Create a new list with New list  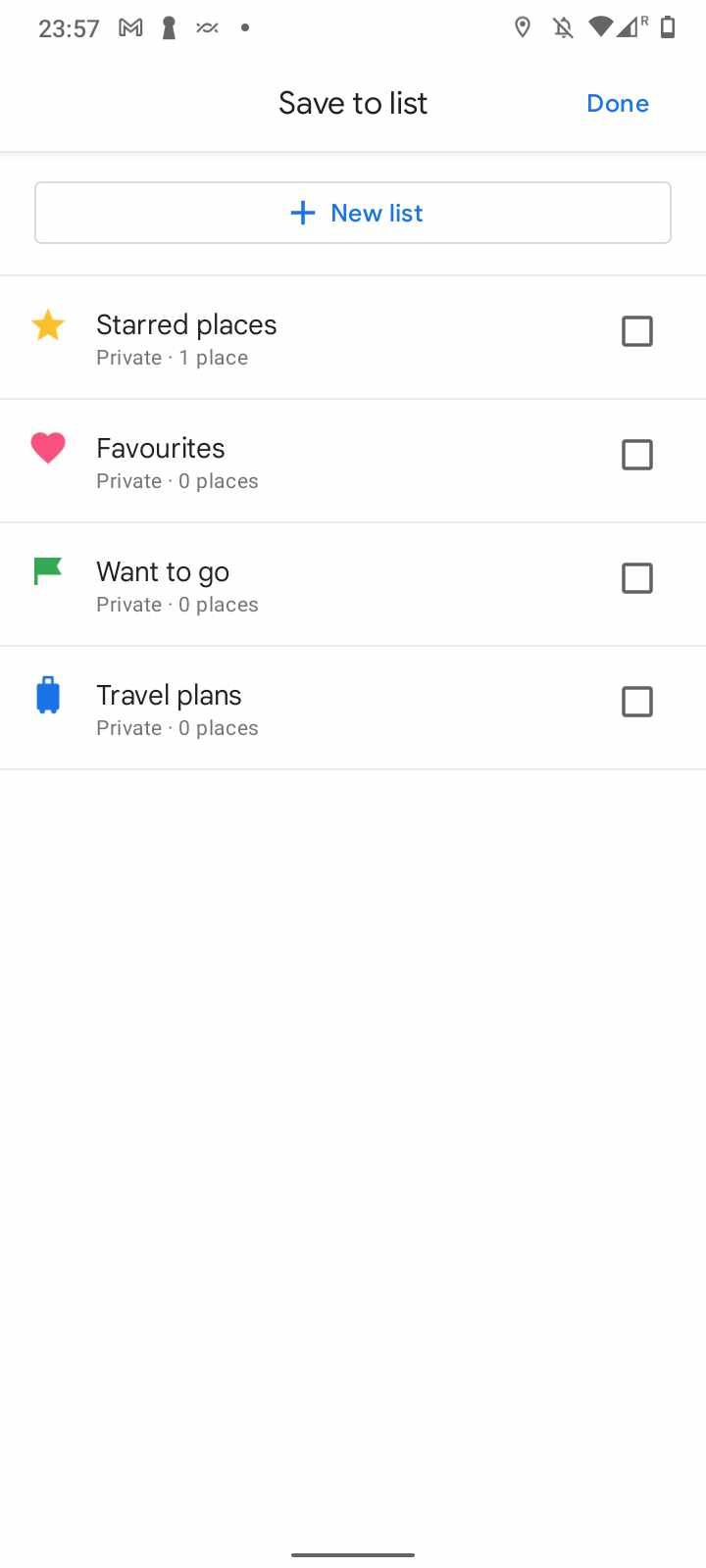353,213
